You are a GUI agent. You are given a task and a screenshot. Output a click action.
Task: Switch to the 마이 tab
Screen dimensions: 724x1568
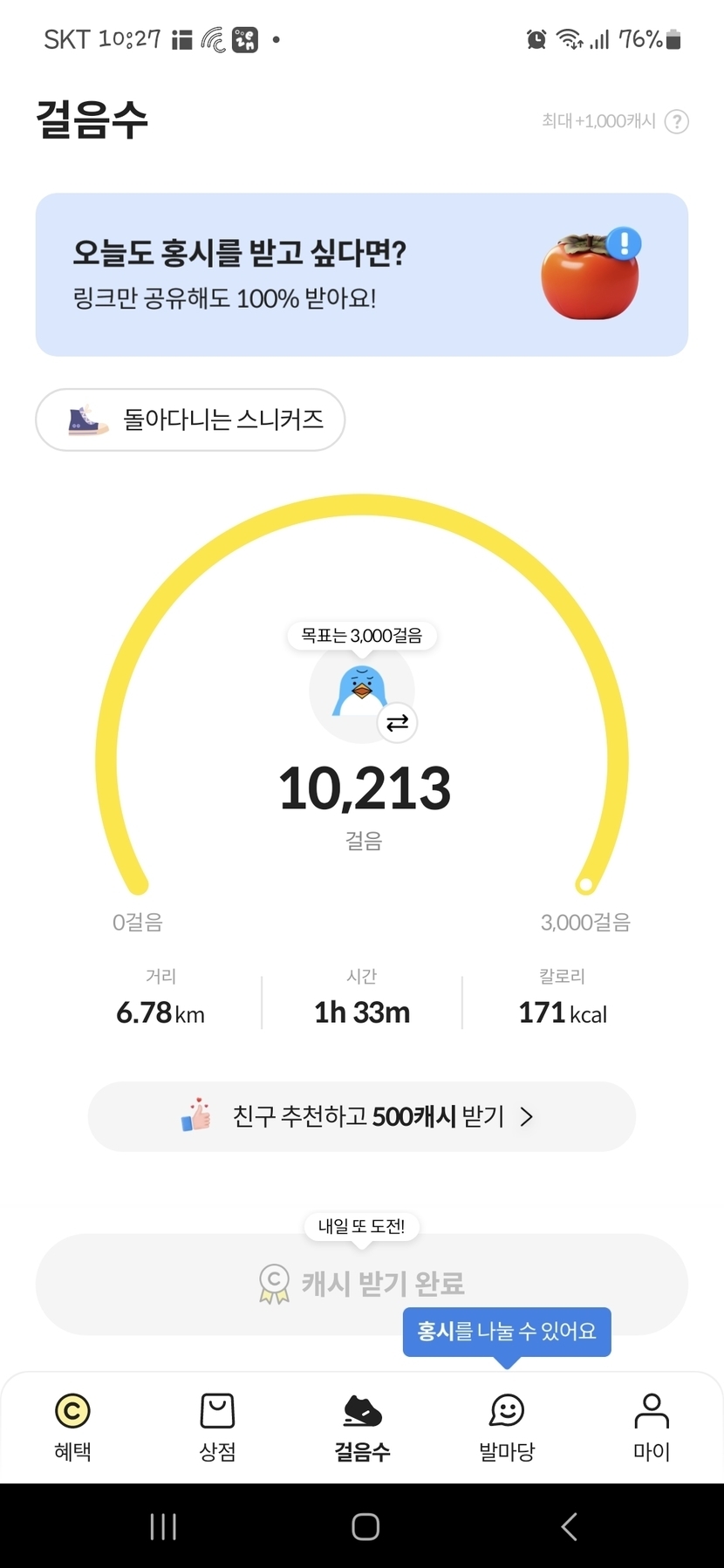tap(652, 1428)
